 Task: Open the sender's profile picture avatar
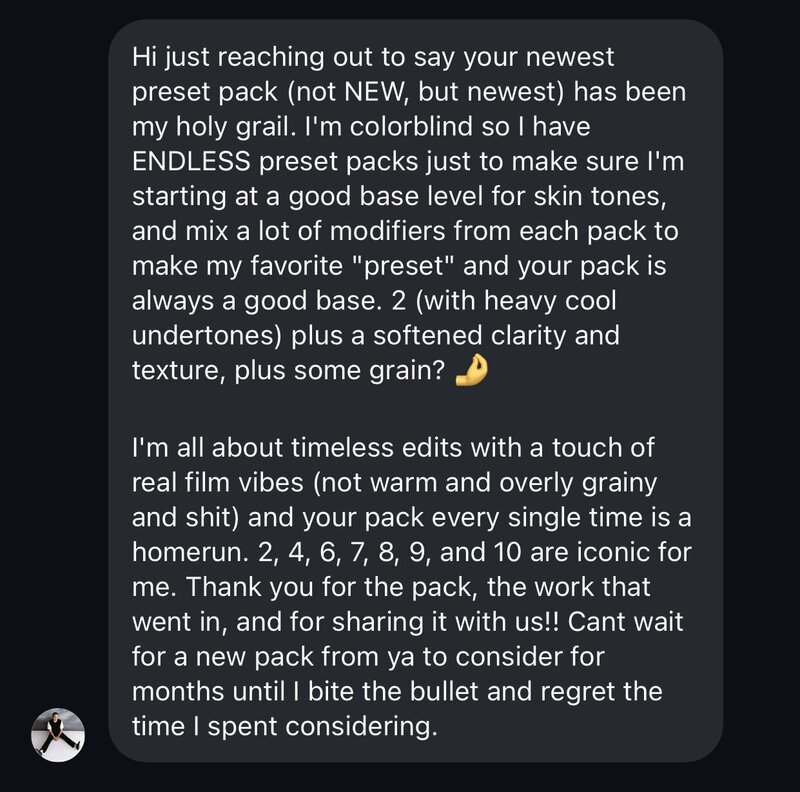pos(58,735)
